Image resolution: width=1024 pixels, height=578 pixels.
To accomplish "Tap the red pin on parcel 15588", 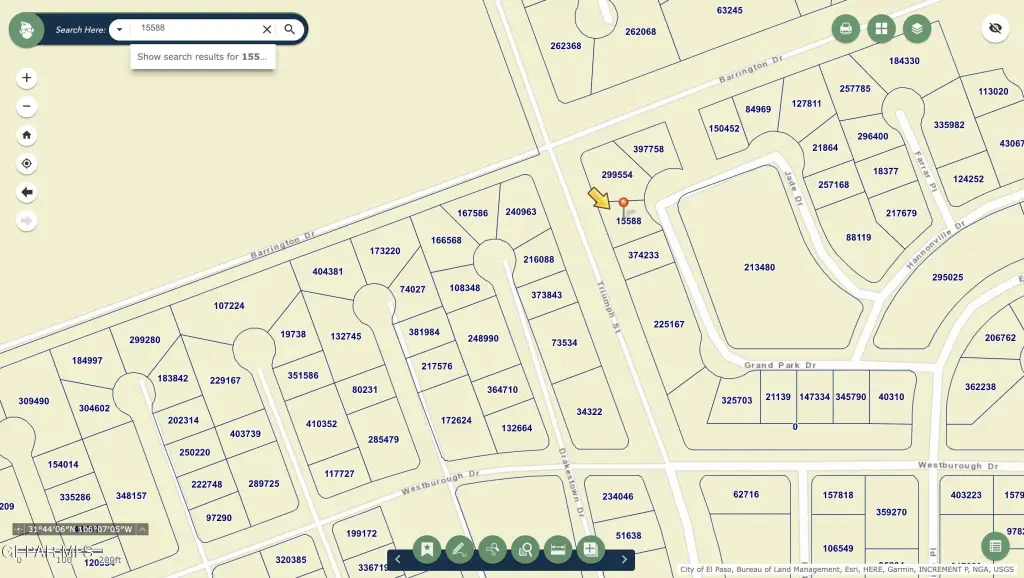I will [624, 203].
